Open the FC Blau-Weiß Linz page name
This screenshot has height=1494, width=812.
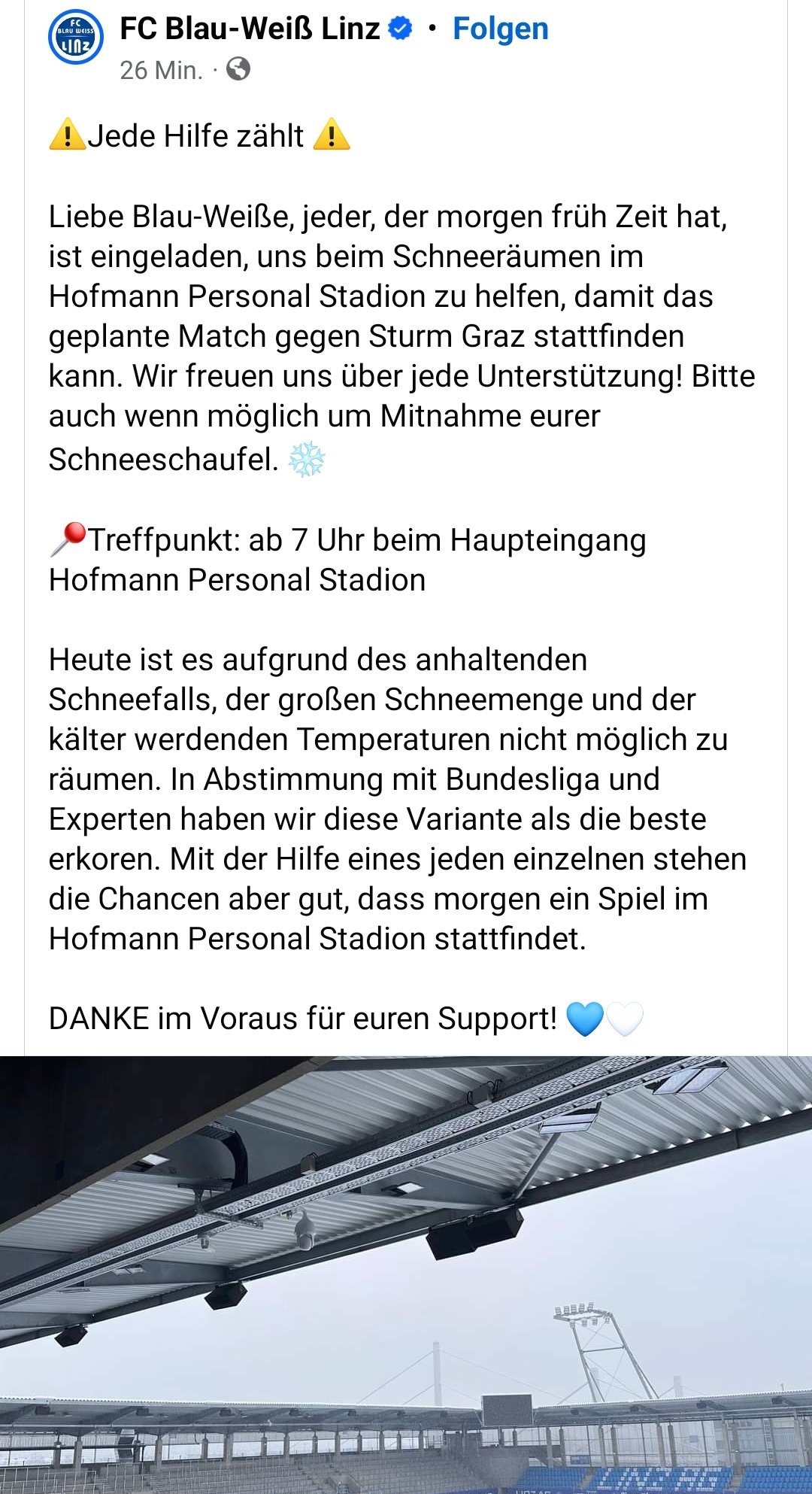coord(250,29)
